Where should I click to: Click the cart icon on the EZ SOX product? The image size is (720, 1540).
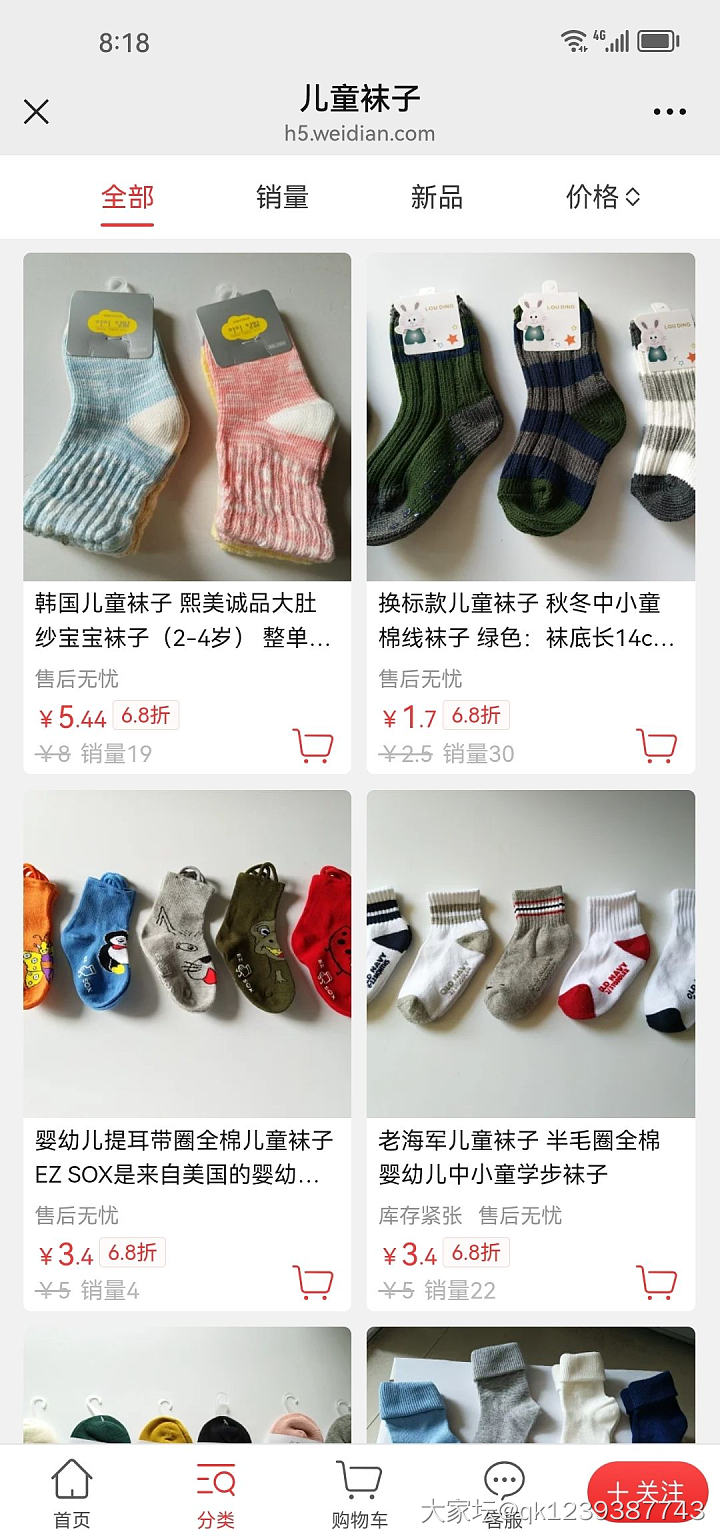pos(314,1282)
